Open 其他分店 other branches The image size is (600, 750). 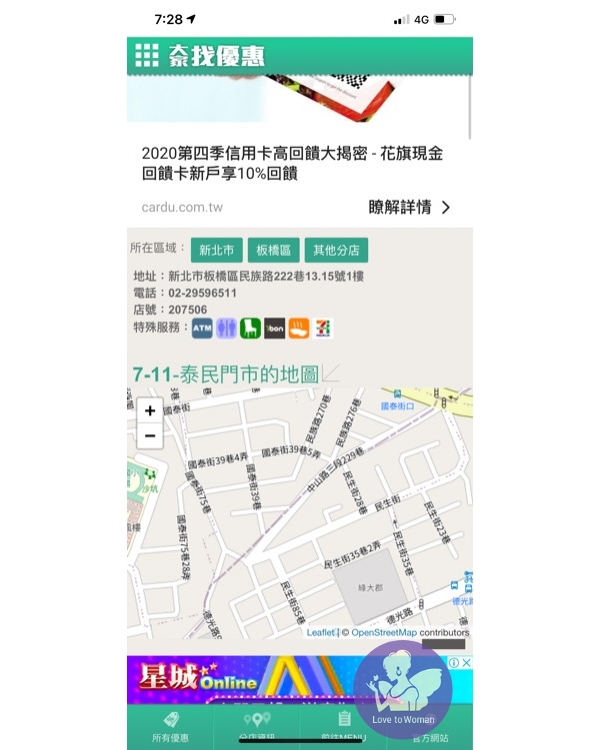(335, 250)
